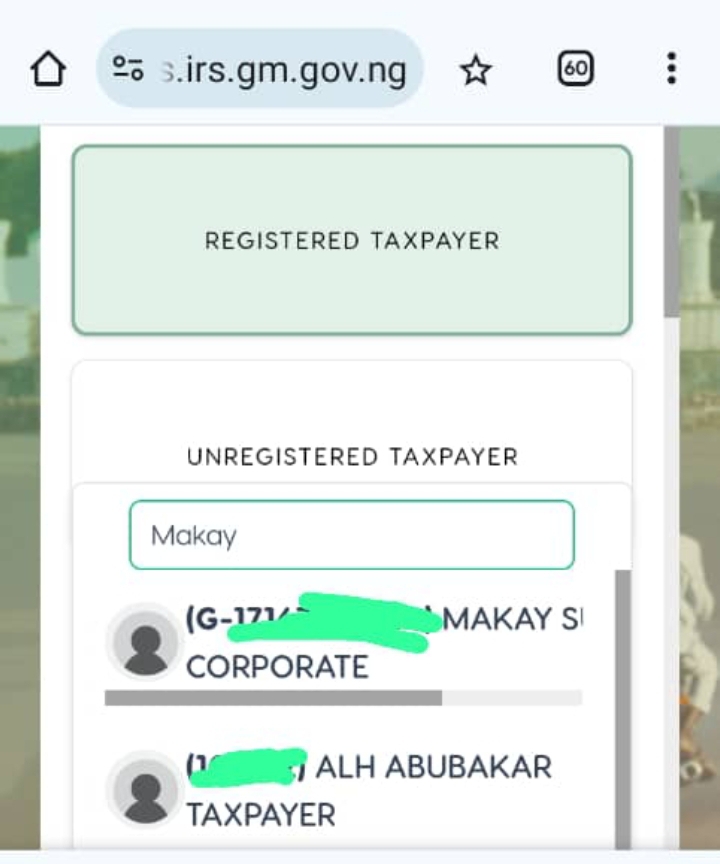Open the browser overflow menu

pos(671,69)
